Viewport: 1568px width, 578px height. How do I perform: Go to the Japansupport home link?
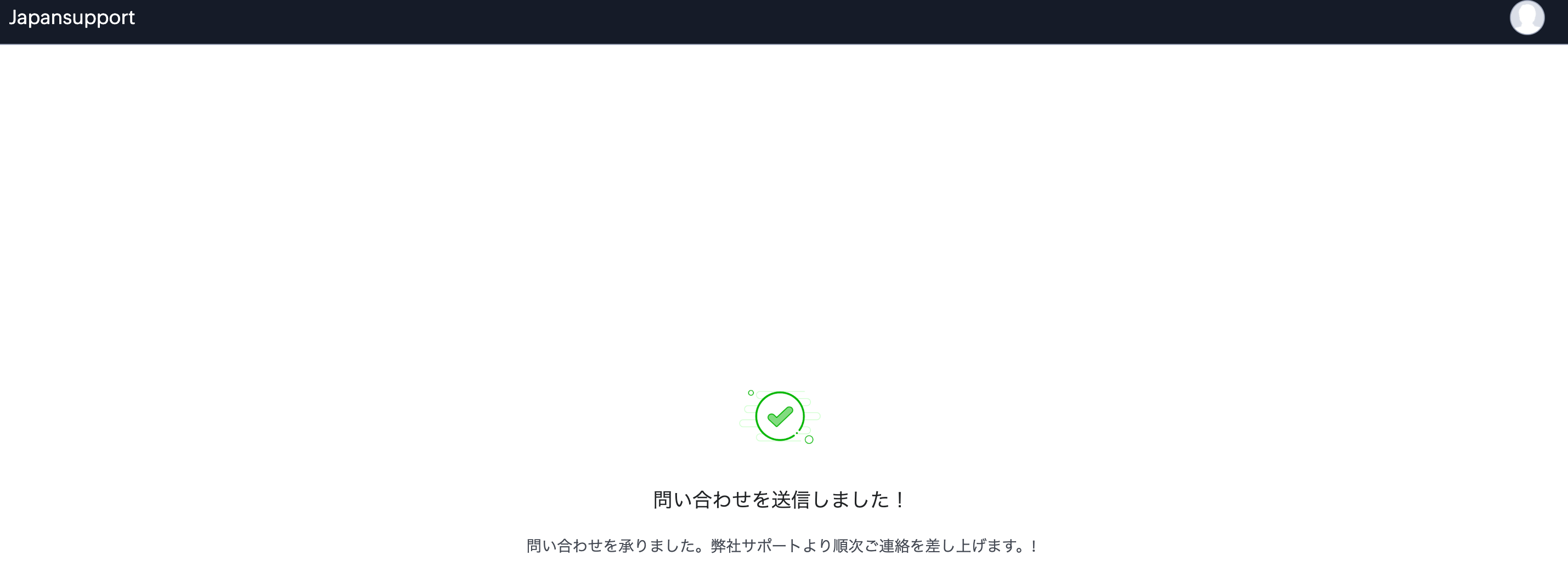72,18
